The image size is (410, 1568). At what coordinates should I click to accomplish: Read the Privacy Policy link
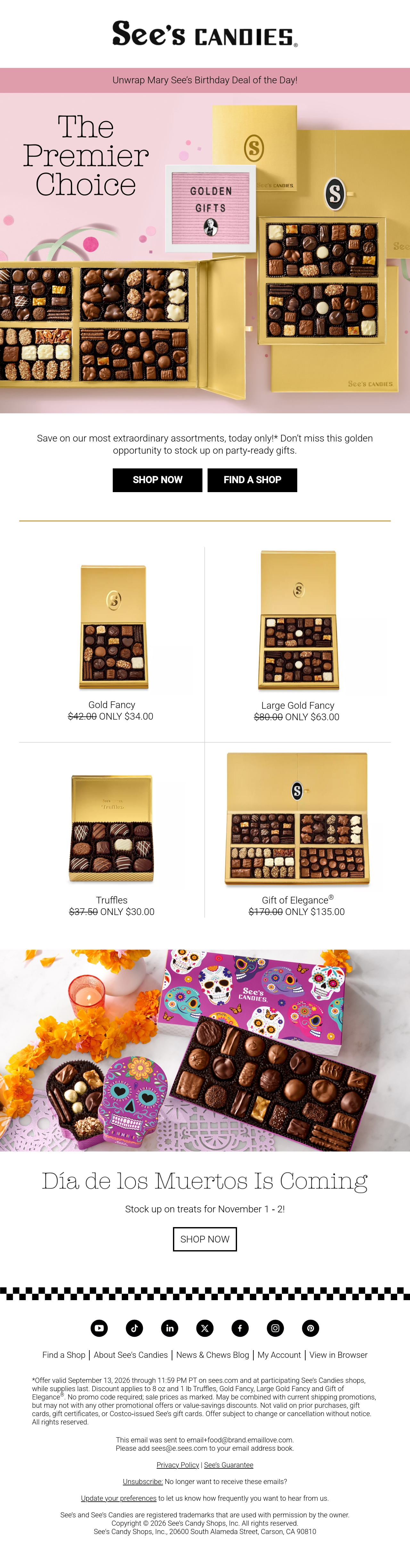click(178, 1465)
